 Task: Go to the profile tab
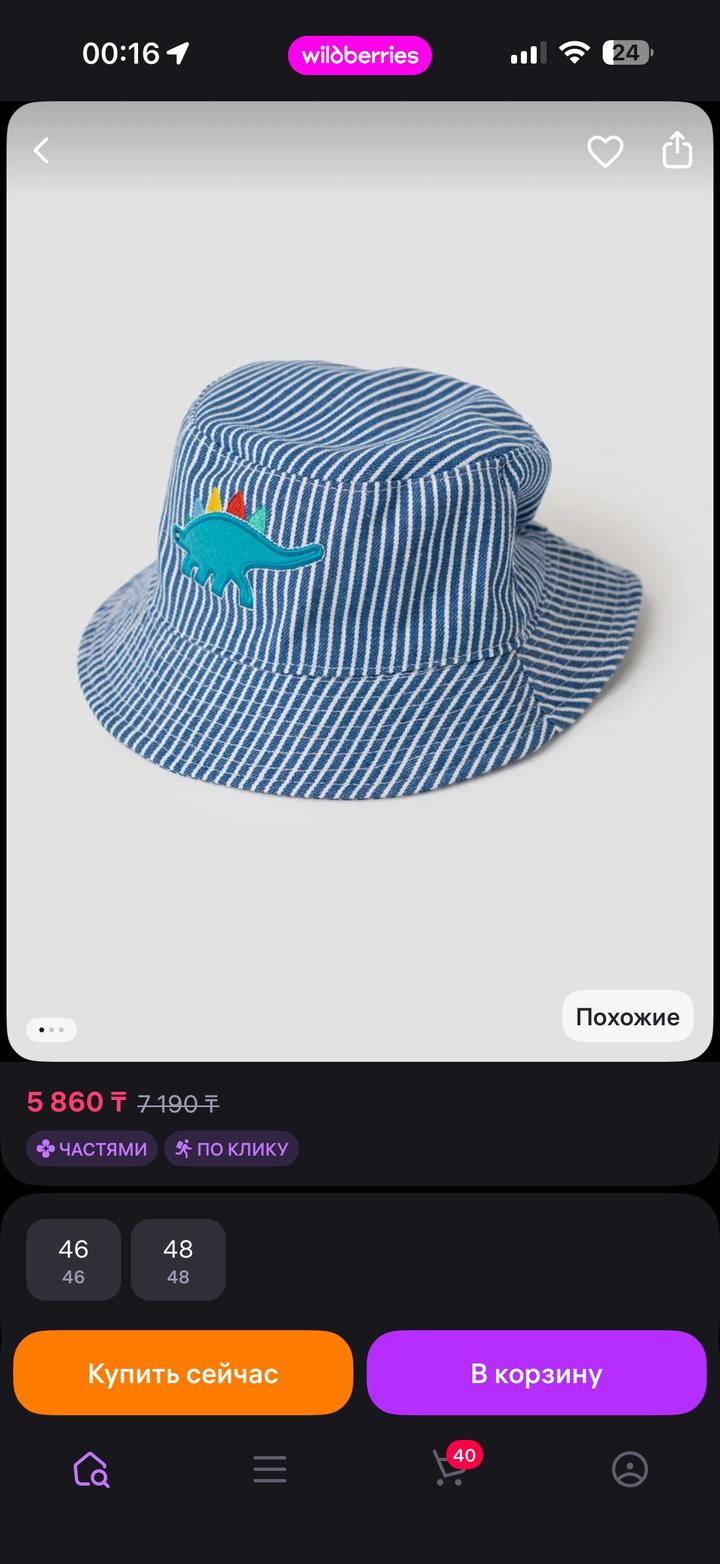coord(629,1469)
